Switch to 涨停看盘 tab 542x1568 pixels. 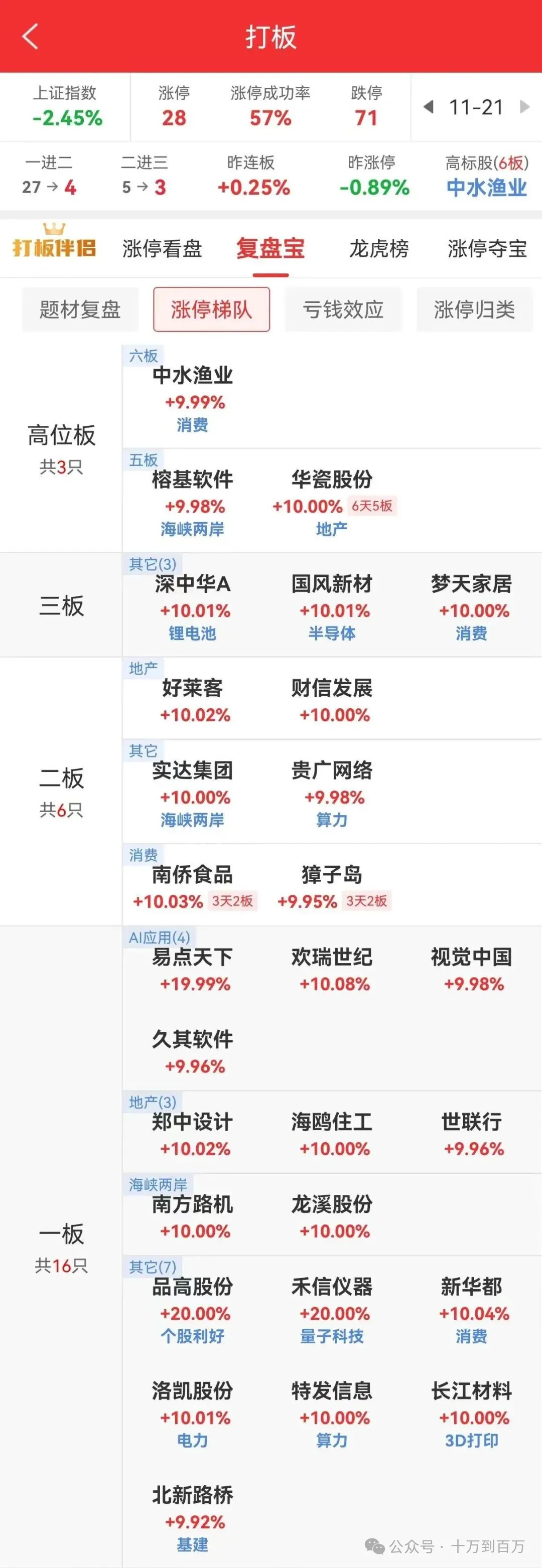(x=162, y=248)
